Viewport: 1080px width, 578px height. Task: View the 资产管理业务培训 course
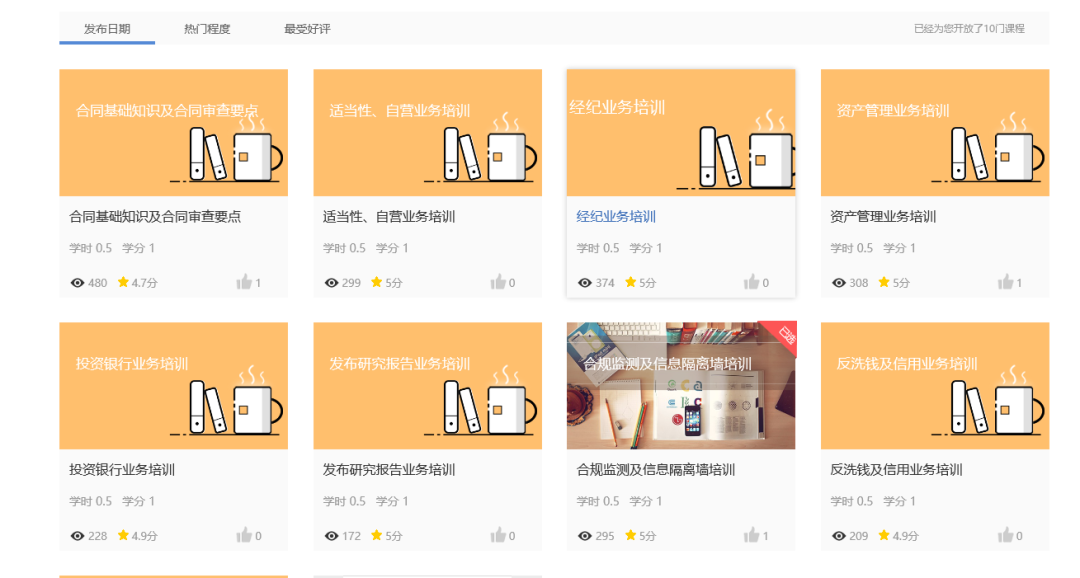(x=934, y=133)
